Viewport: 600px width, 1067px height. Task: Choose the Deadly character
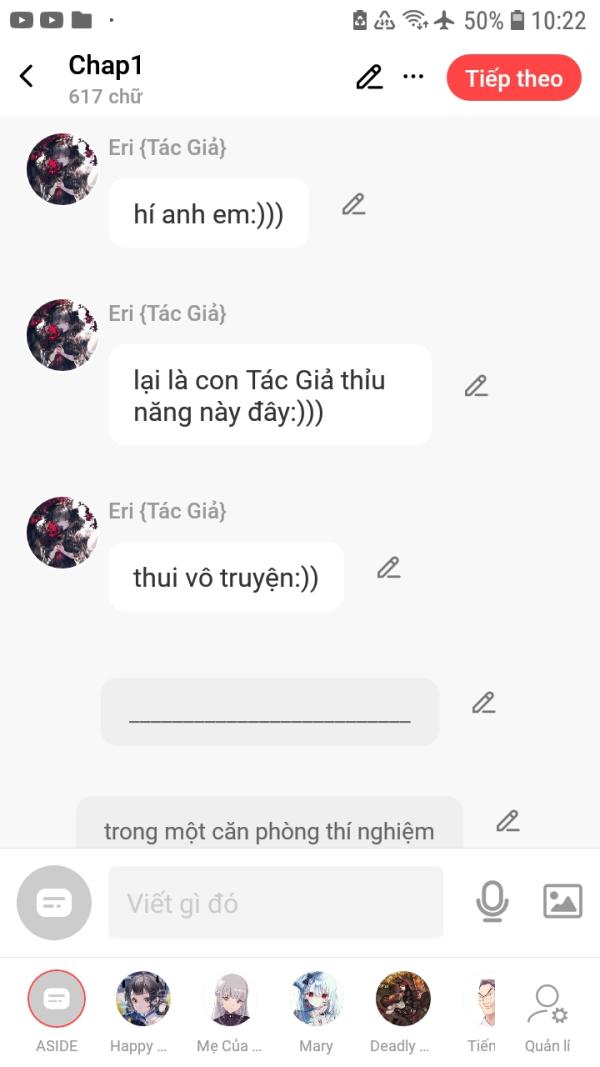tap(402, 1000)
